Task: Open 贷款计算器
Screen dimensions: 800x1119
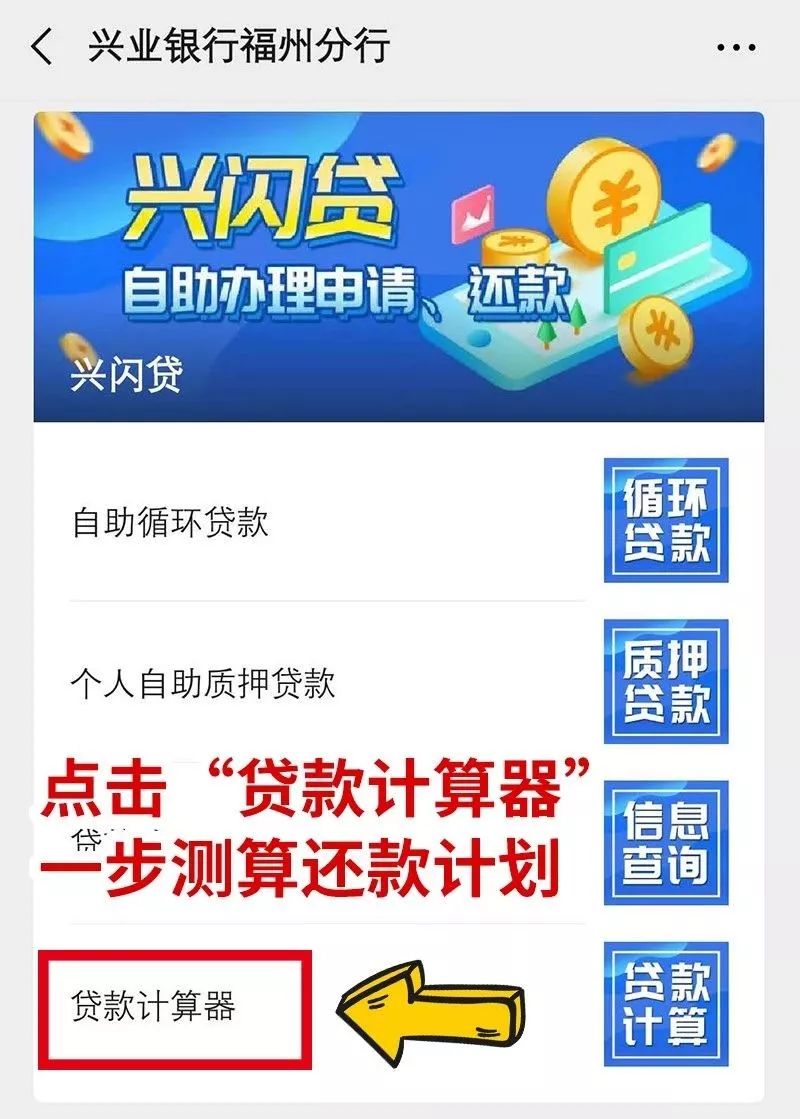Action: coord(154,1005)
